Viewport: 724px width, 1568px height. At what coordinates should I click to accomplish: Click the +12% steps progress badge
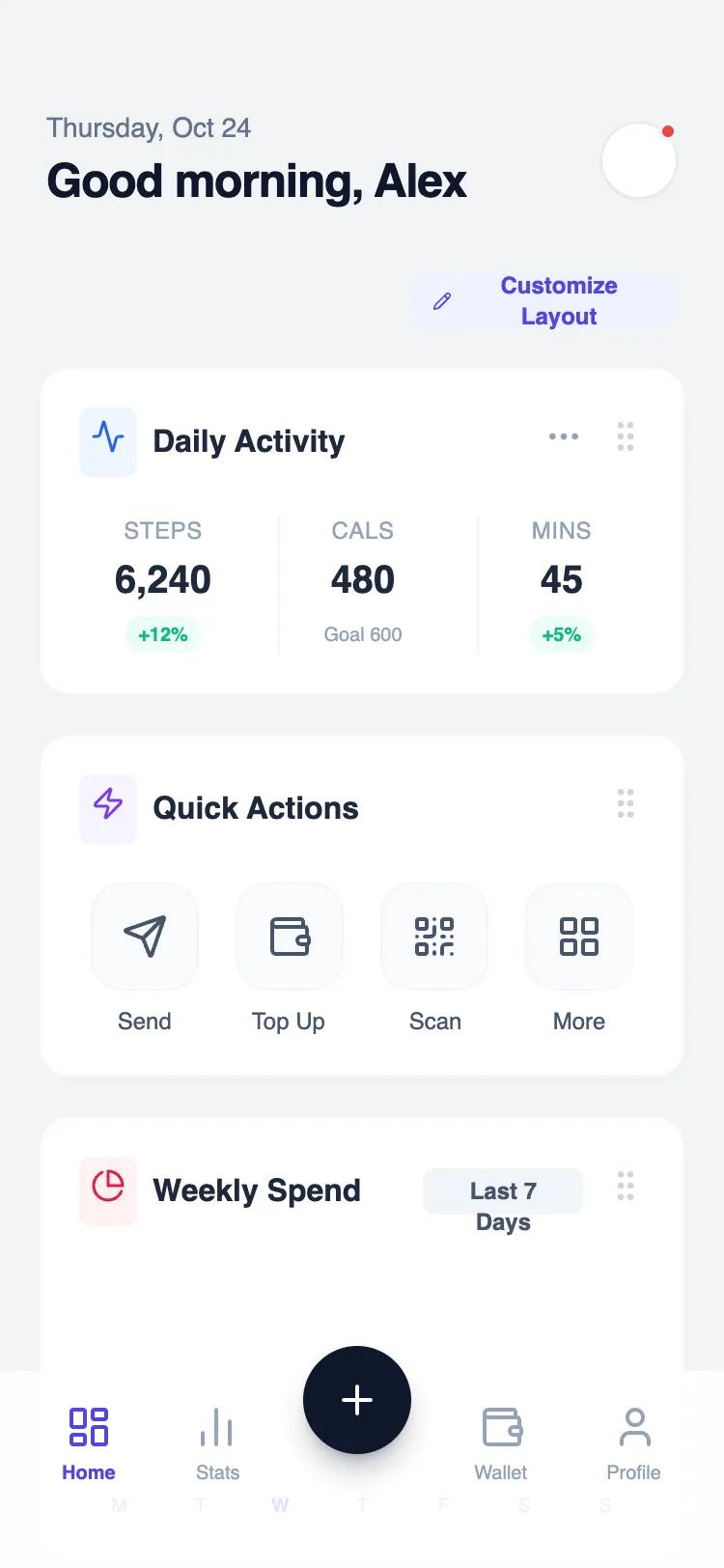162,634
